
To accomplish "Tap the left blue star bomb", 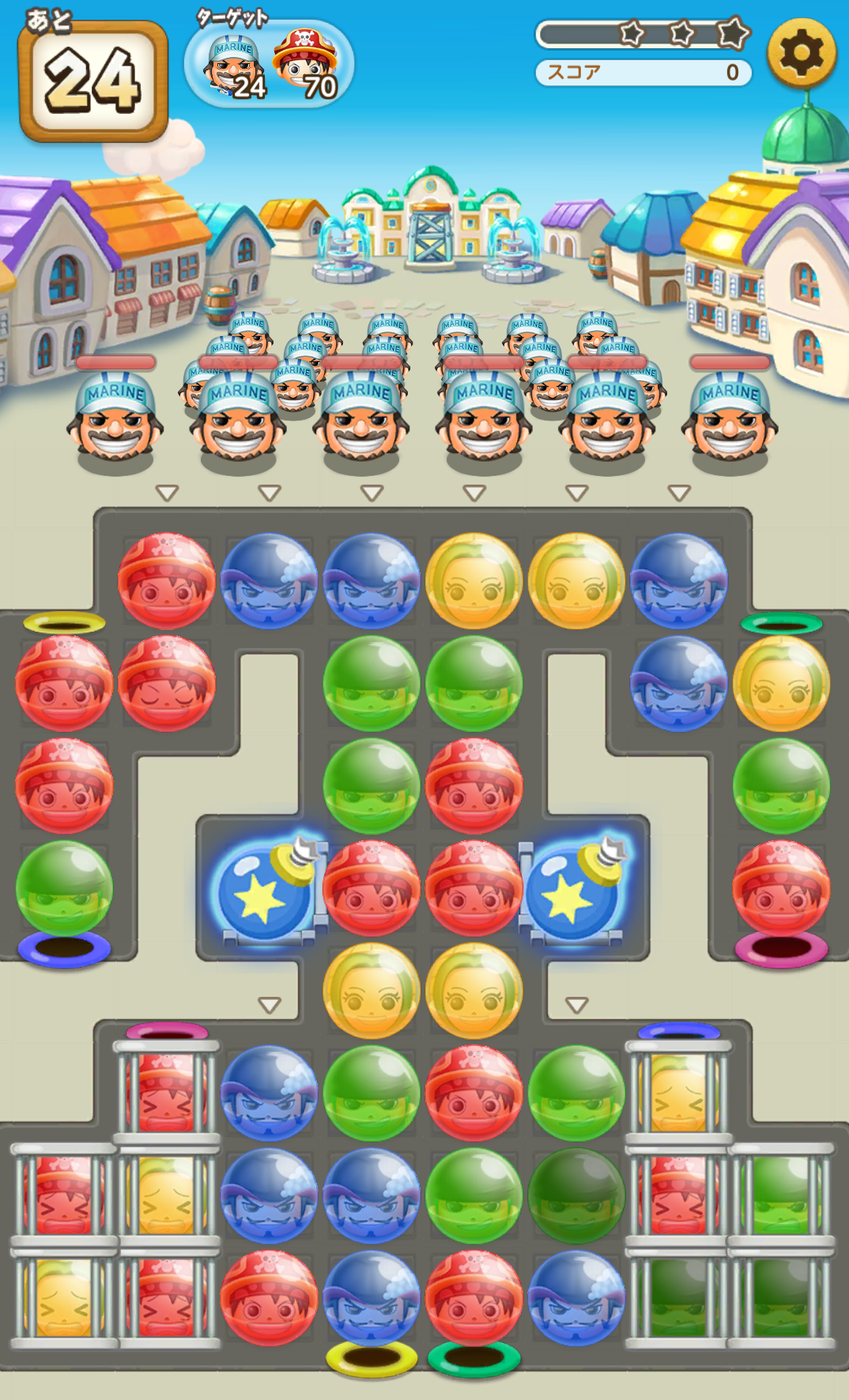I will click(x=264, y=891).
